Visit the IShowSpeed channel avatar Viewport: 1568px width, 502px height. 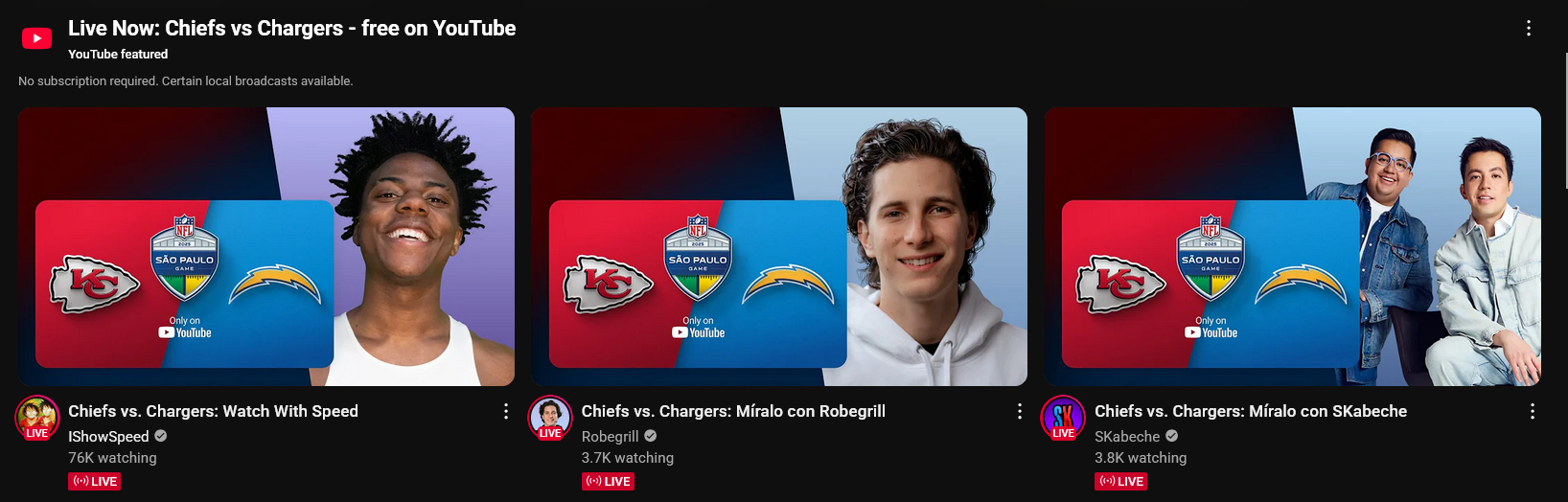click(37, 417)
